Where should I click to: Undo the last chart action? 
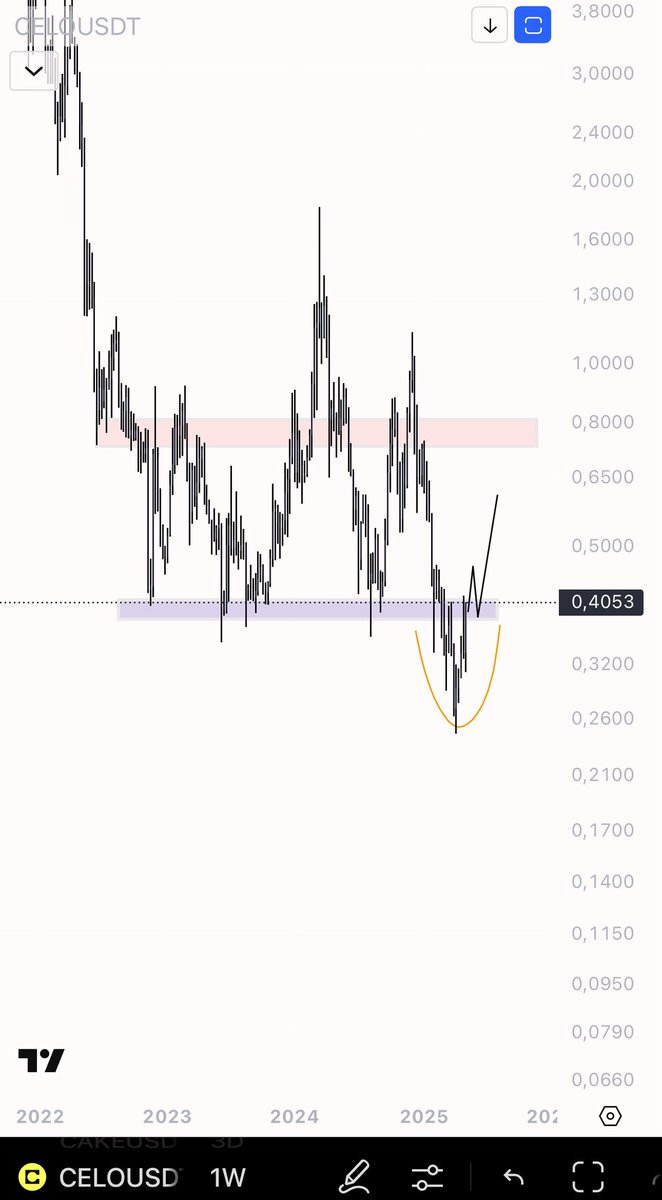tap(513, 1177)
